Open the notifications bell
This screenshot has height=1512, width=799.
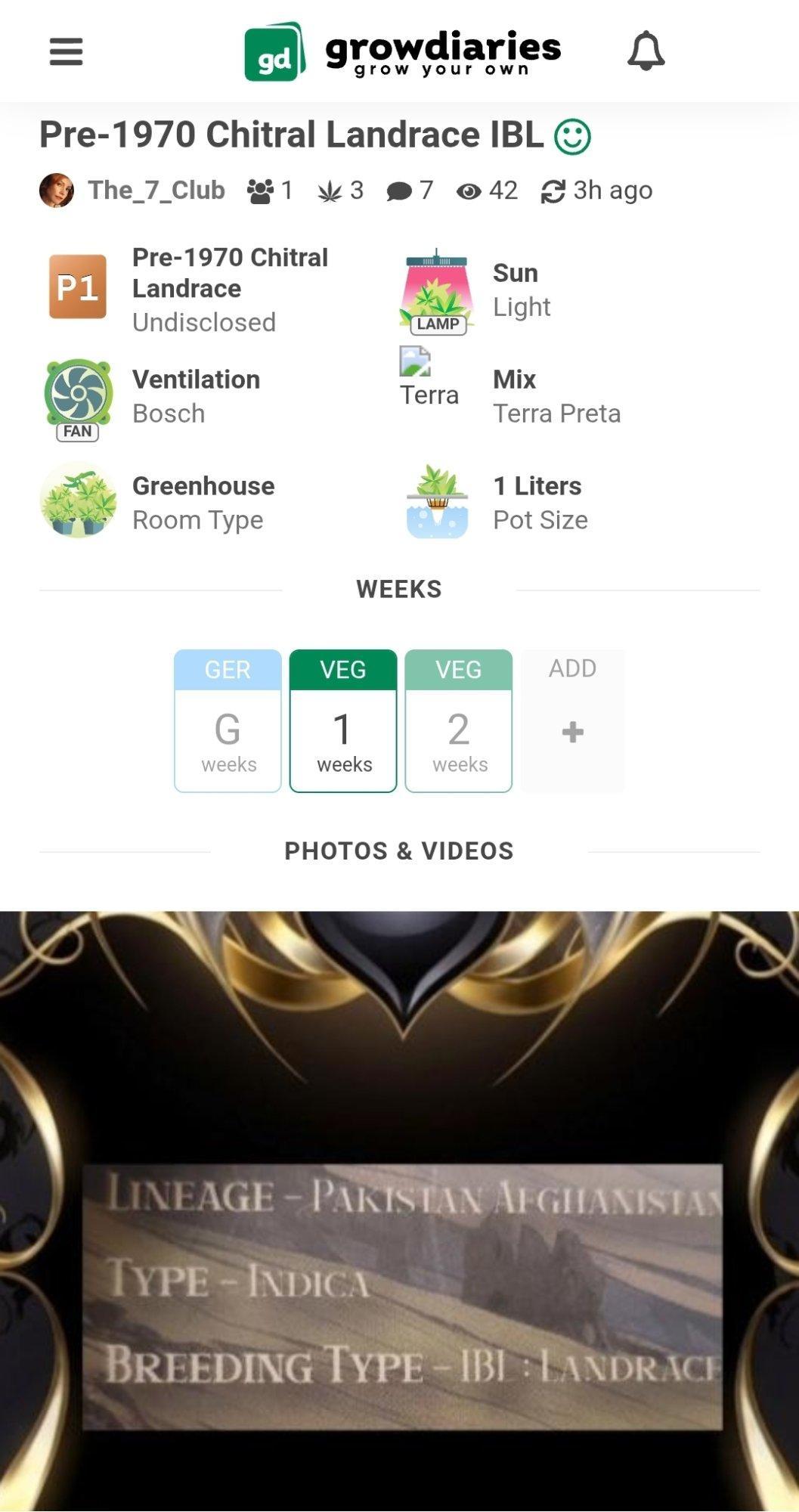(646, 51)
